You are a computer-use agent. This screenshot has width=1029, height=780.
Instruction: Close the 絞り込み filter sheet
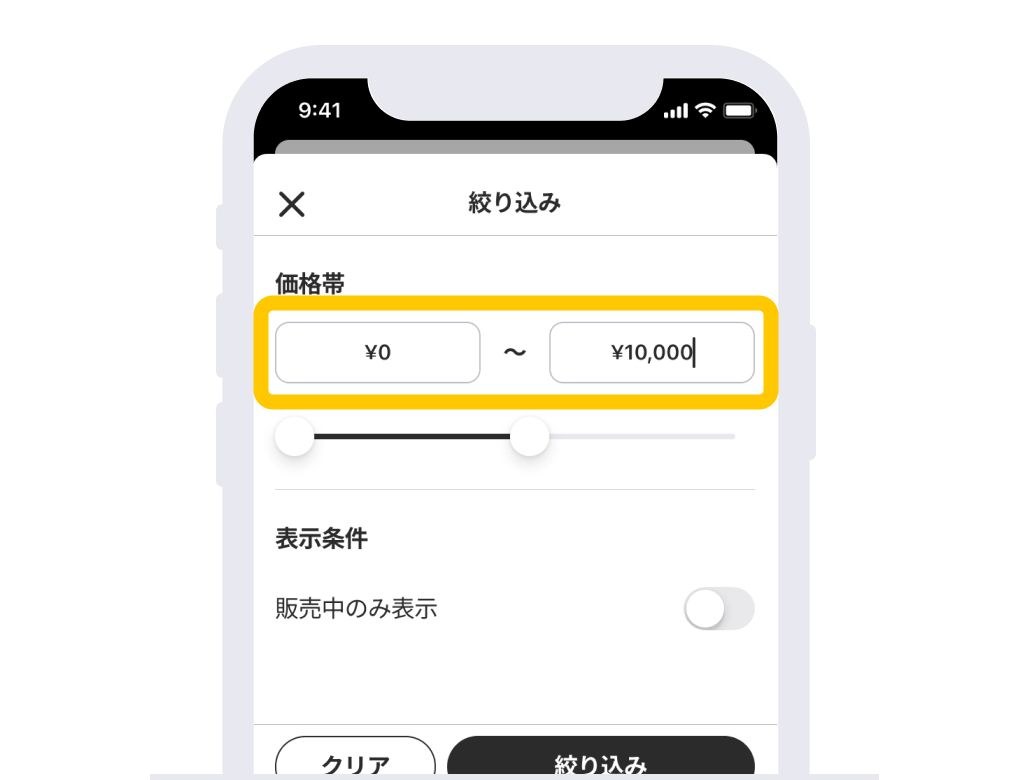coord(291,205)
